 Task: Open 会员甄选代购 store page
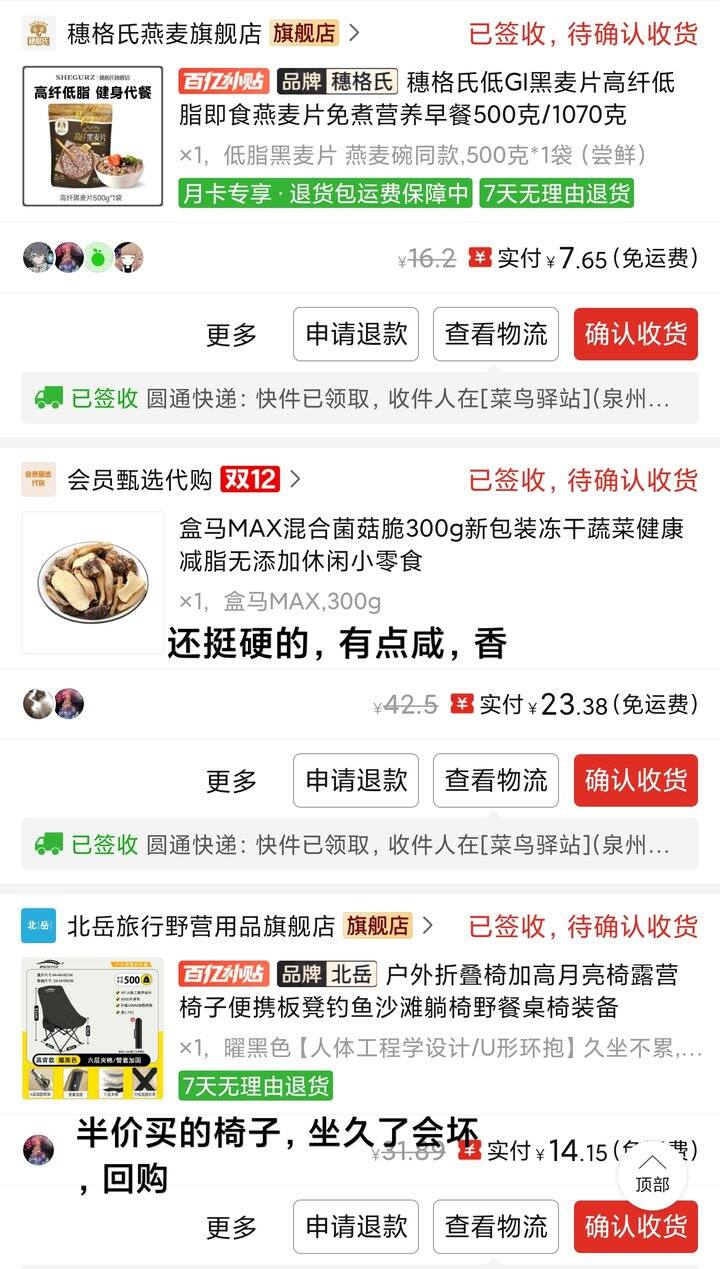pos(140,480)
